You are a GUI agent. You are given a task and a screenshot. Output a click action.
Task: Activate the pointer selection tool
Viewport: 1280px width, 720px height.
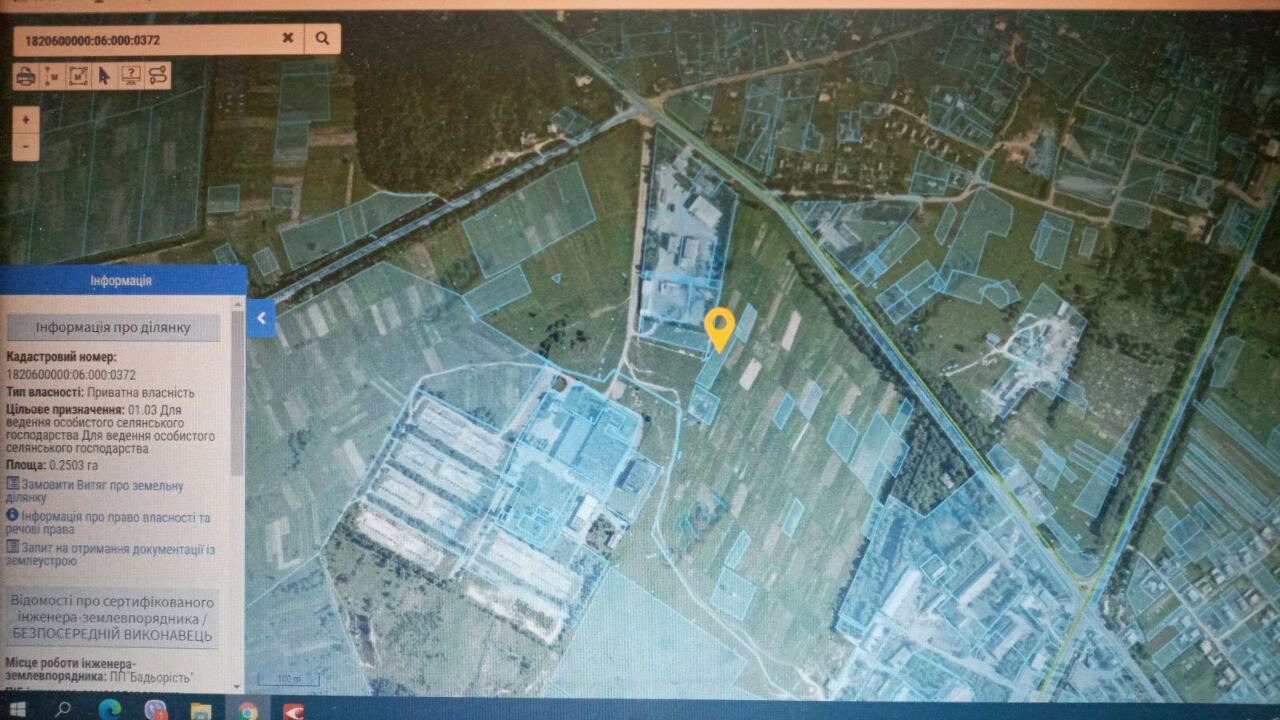click(104, 75)
